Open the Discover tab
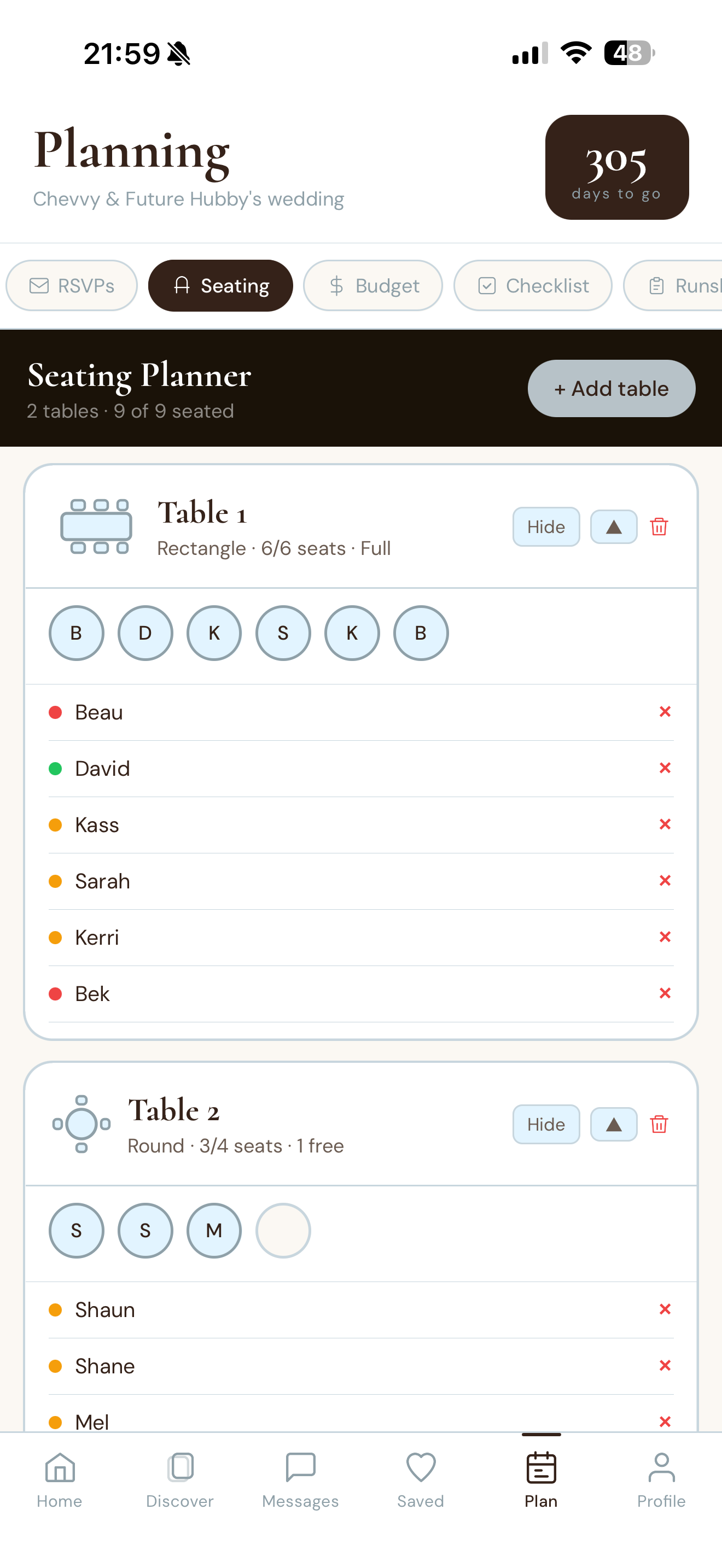The image size is (722, 1568). 179,1480
